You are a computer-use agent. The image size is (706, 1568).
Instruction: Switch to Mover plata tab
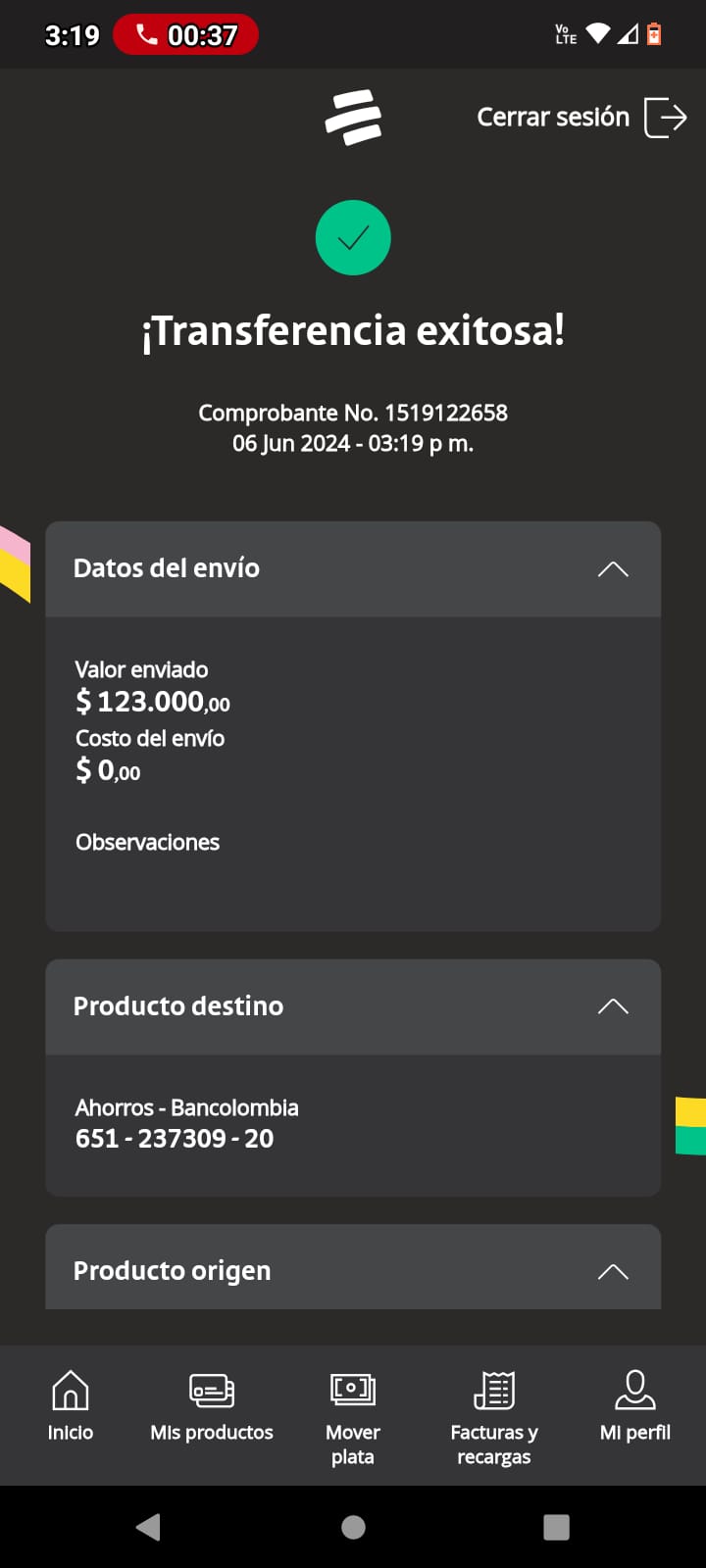click(353, 1417)
